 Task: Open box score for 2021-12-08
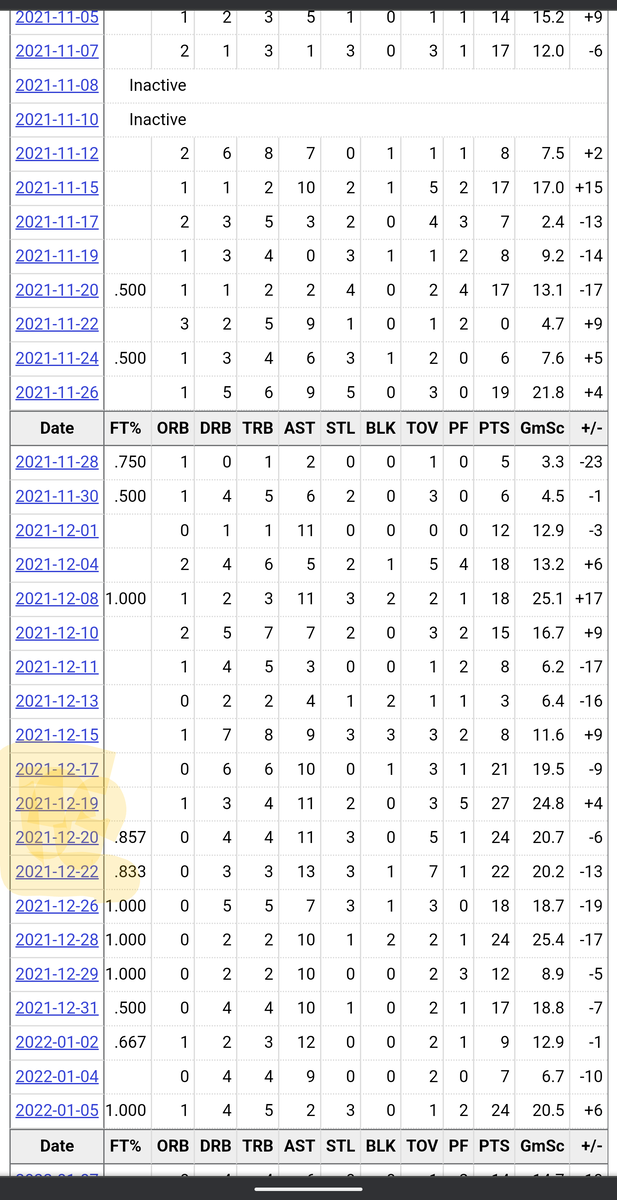[x=57, y=598]
